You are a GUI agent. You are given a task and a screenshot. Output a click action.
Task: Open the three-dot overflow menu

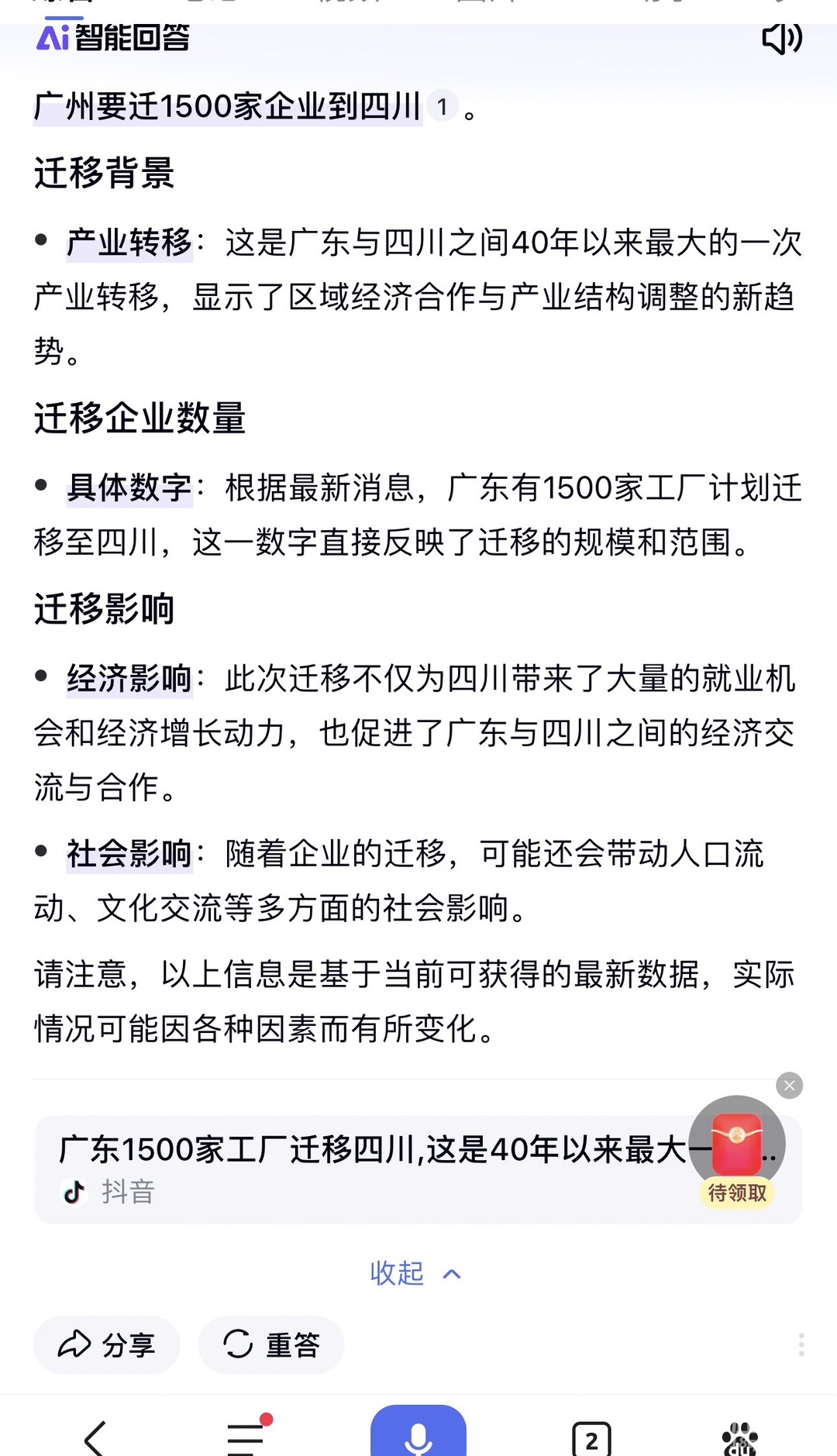(x=801, y=1344)
